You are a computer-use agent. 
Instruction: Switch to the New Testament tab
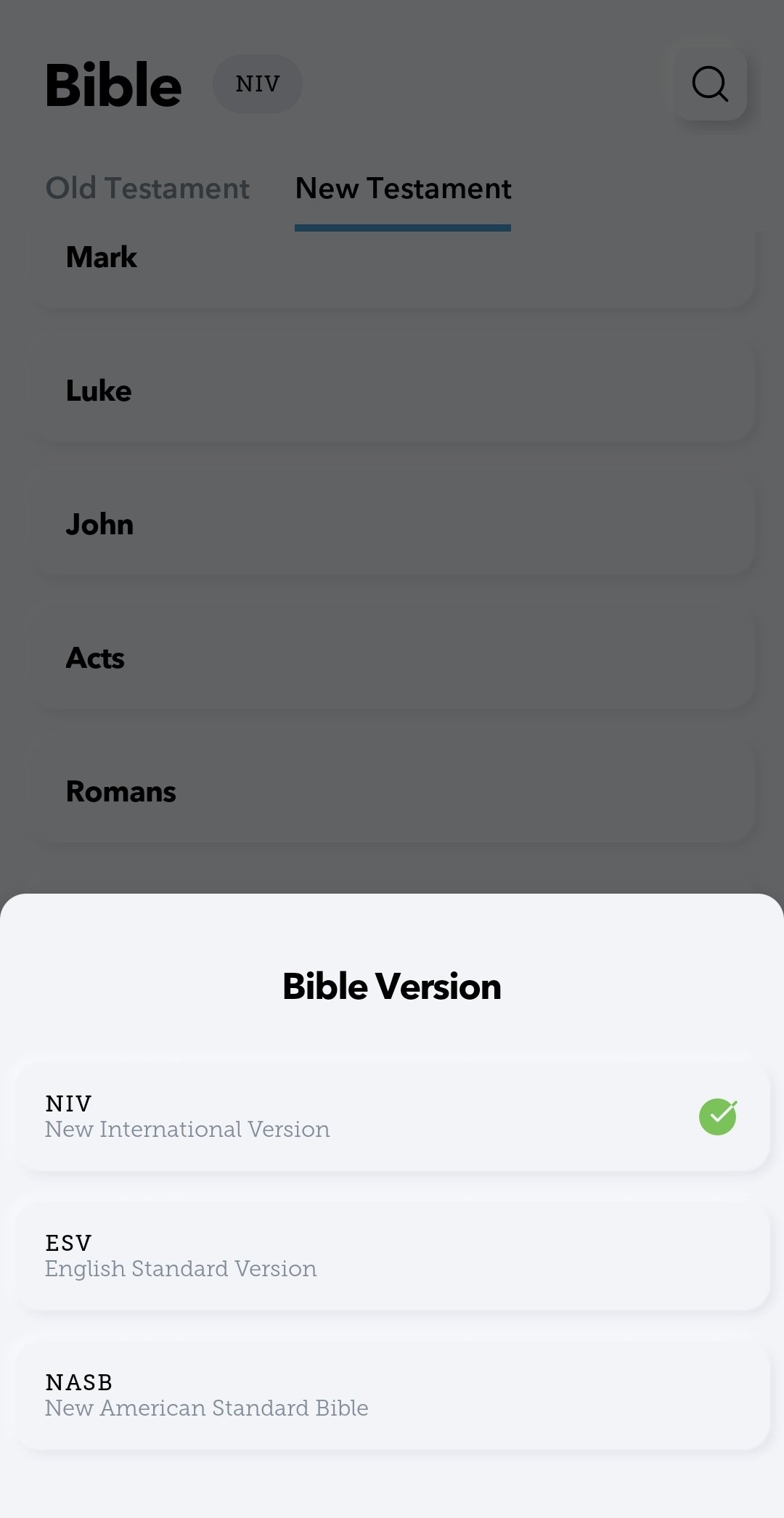tap(403, 189)
